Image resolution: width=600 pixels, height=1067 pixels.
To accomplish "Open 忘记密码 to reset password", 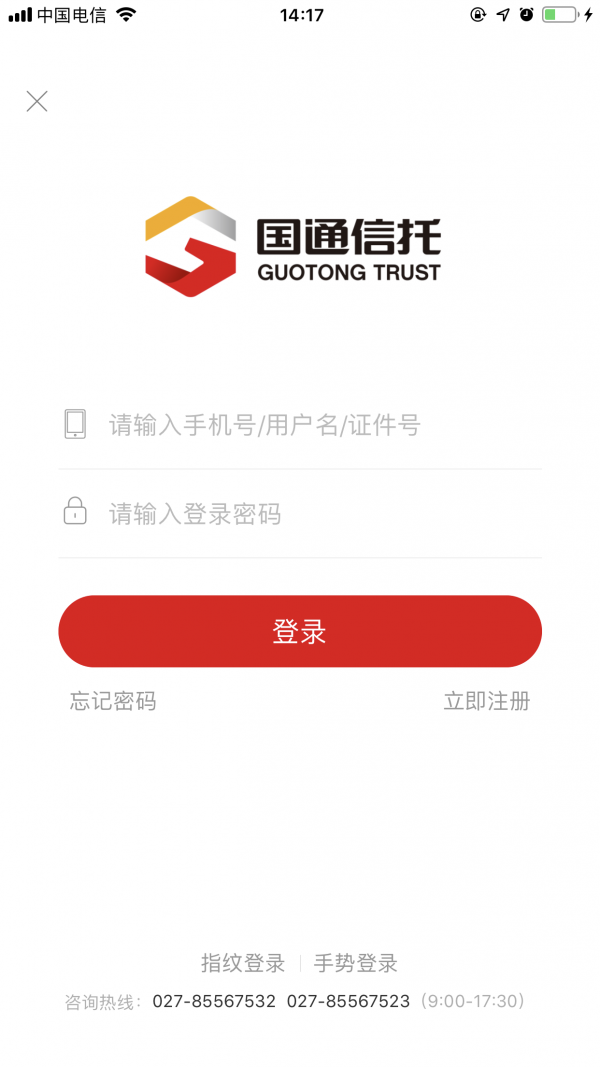I will 113,701.
